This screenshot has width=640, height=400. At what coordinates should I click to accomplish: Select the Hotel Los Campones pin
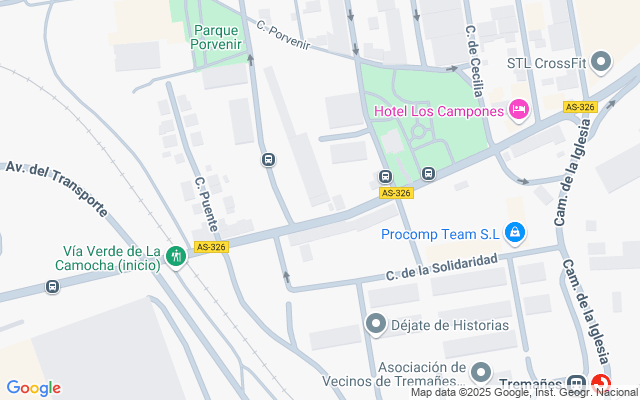(x=518, y=109)
